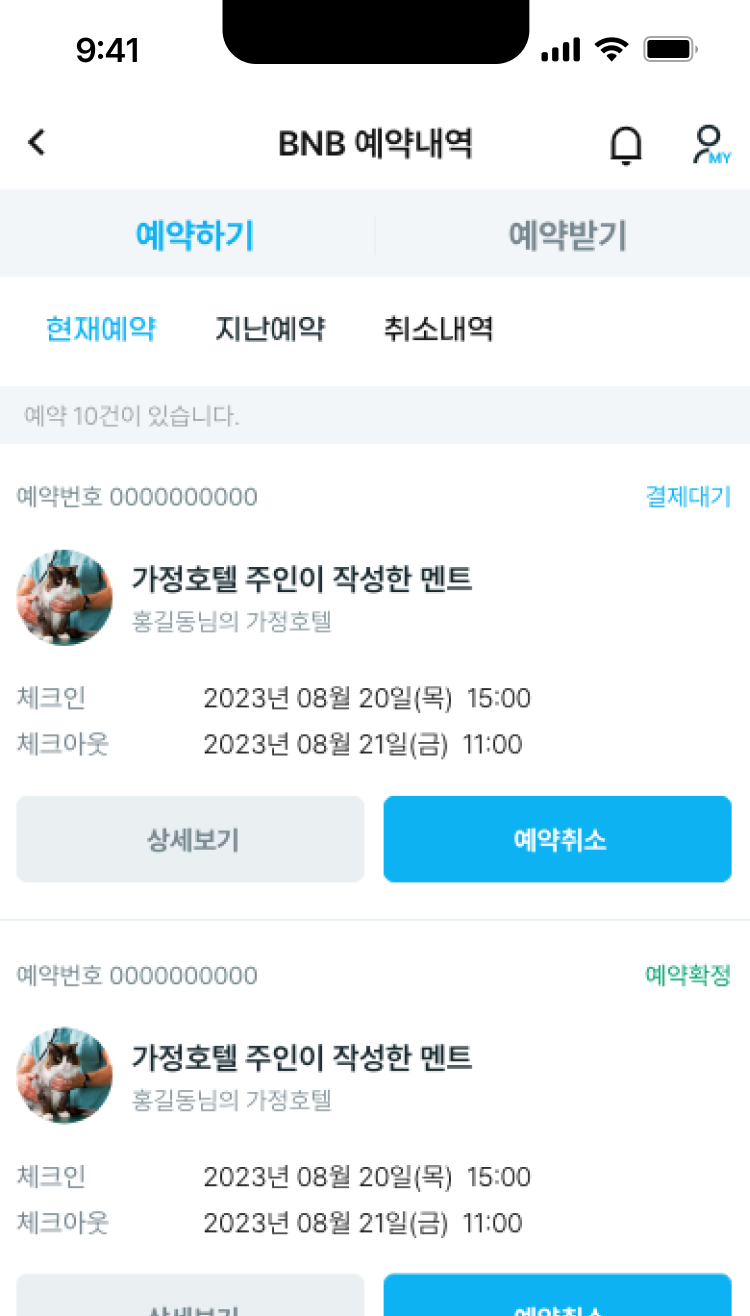This screenshot has height=1316, width=750.
Task: Select the 현재예약 sub-tab
Action: (101, 328)
